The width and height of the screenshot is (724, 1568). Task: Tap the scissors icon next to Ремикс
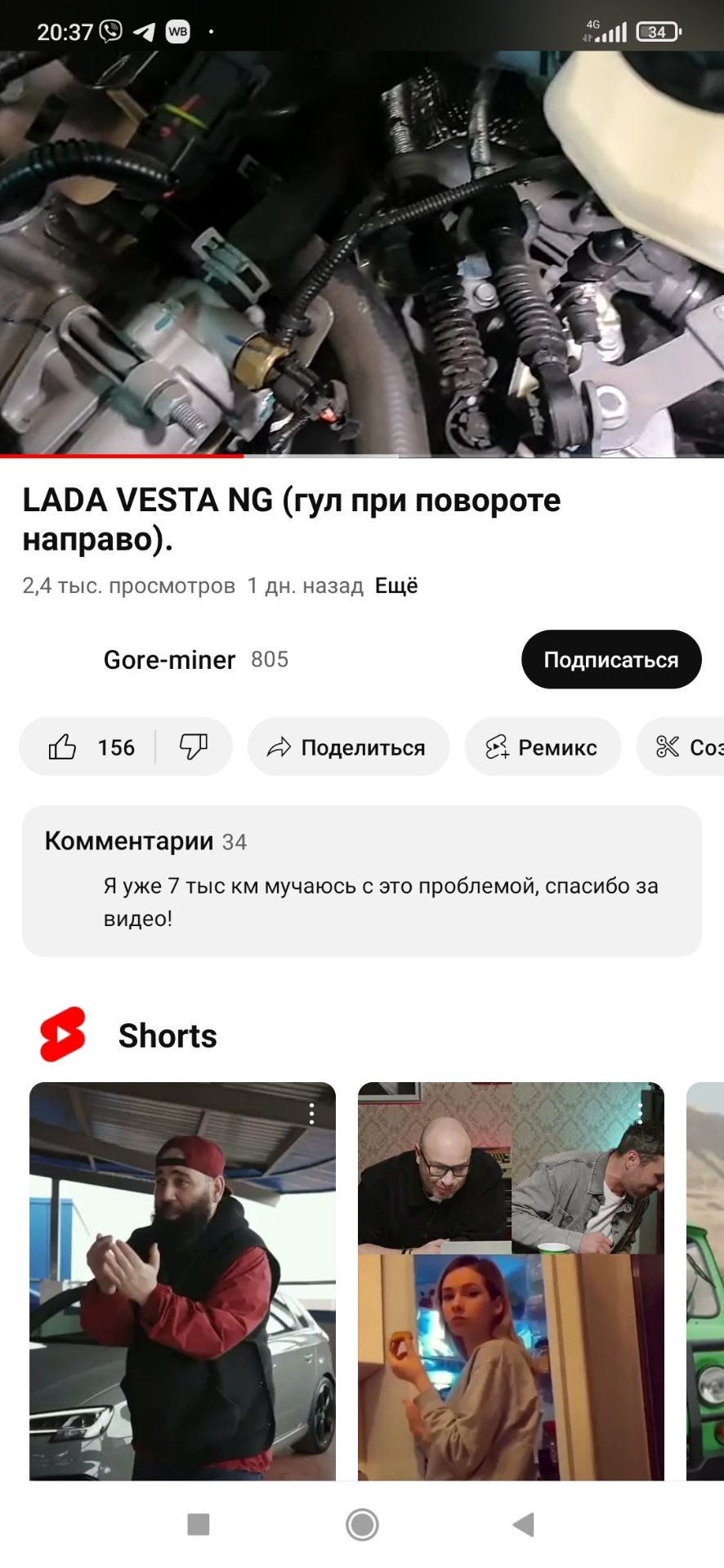point(668,746)
